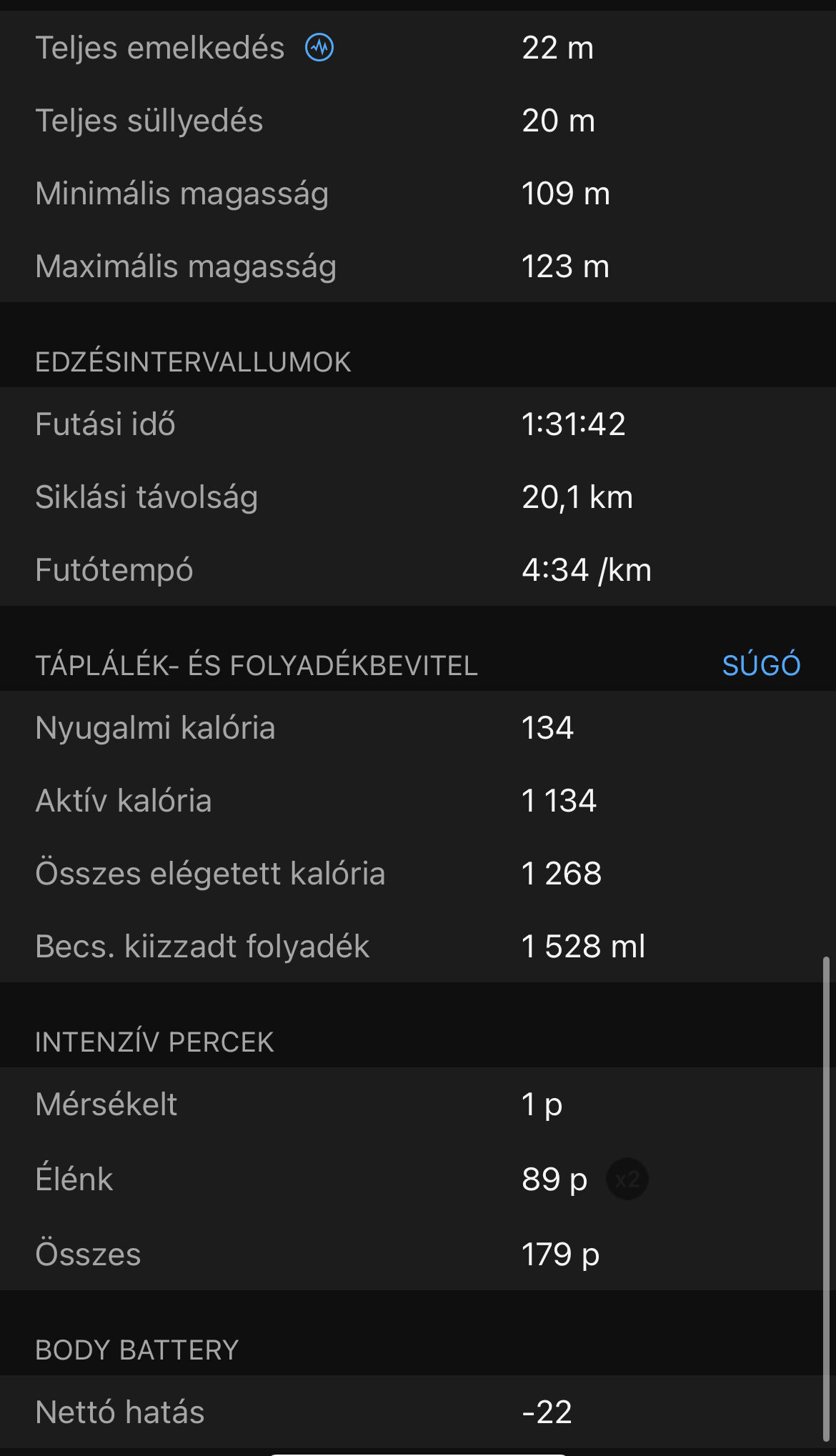The width and height of the screenshot is (836, 1456).
Task: Tap the info icon beside Teljes emelkedés
Action: [x=319, y=48]
